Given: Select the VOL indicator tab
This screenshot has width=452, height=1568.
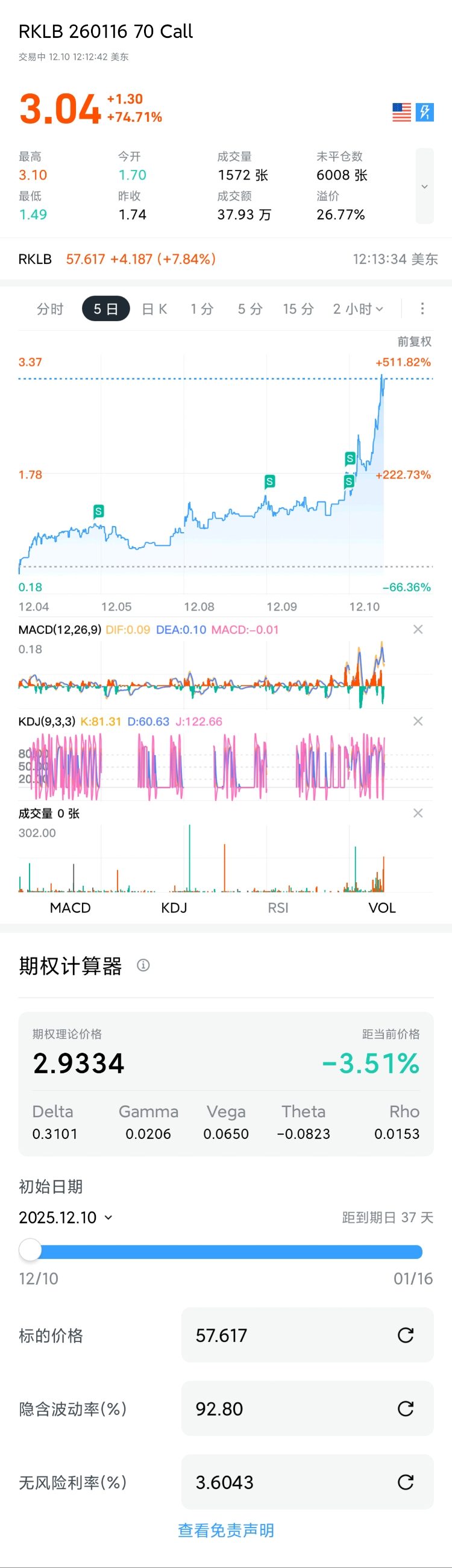Looking at the screenshot, I should click(382, 908).
